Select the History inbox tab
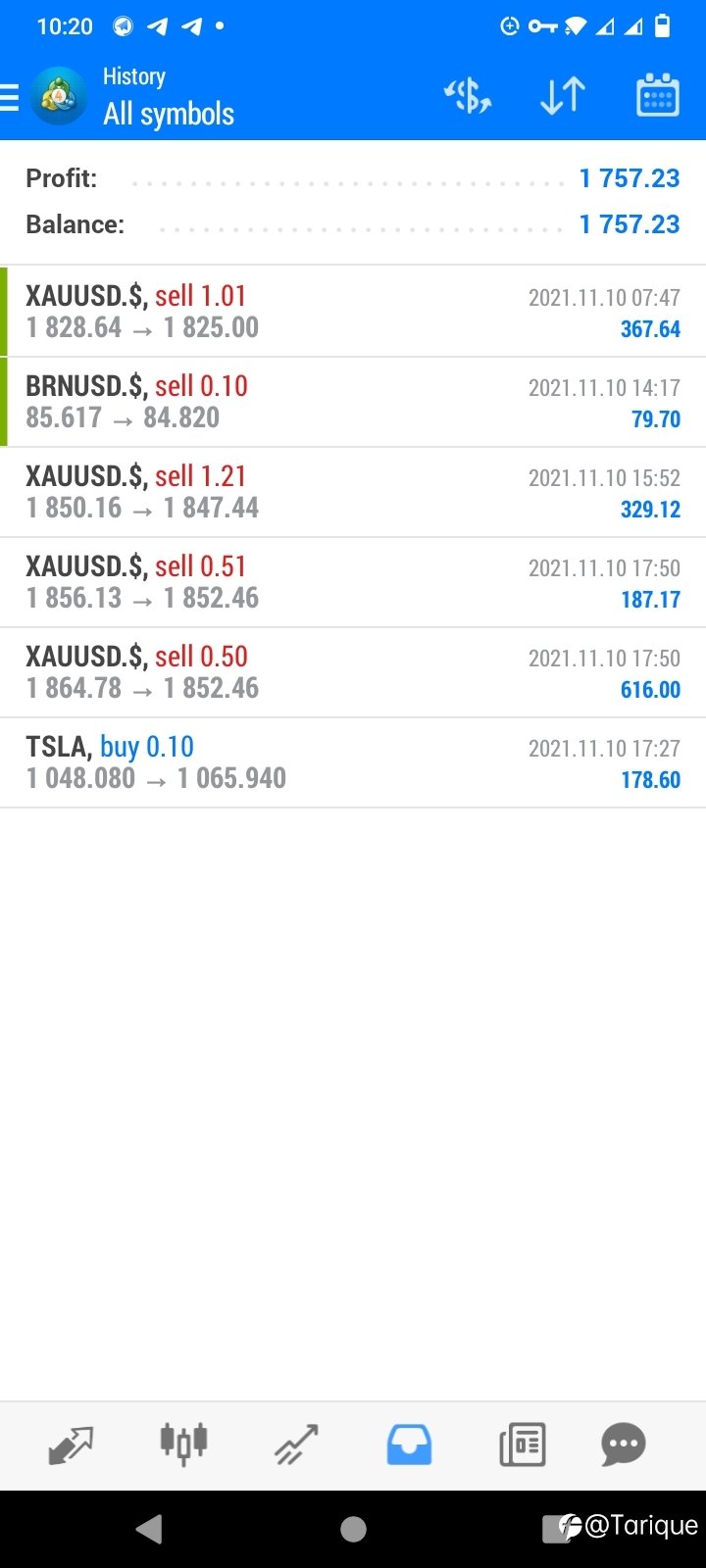This screenshot has width=706, height=1568. point(409,1445)
